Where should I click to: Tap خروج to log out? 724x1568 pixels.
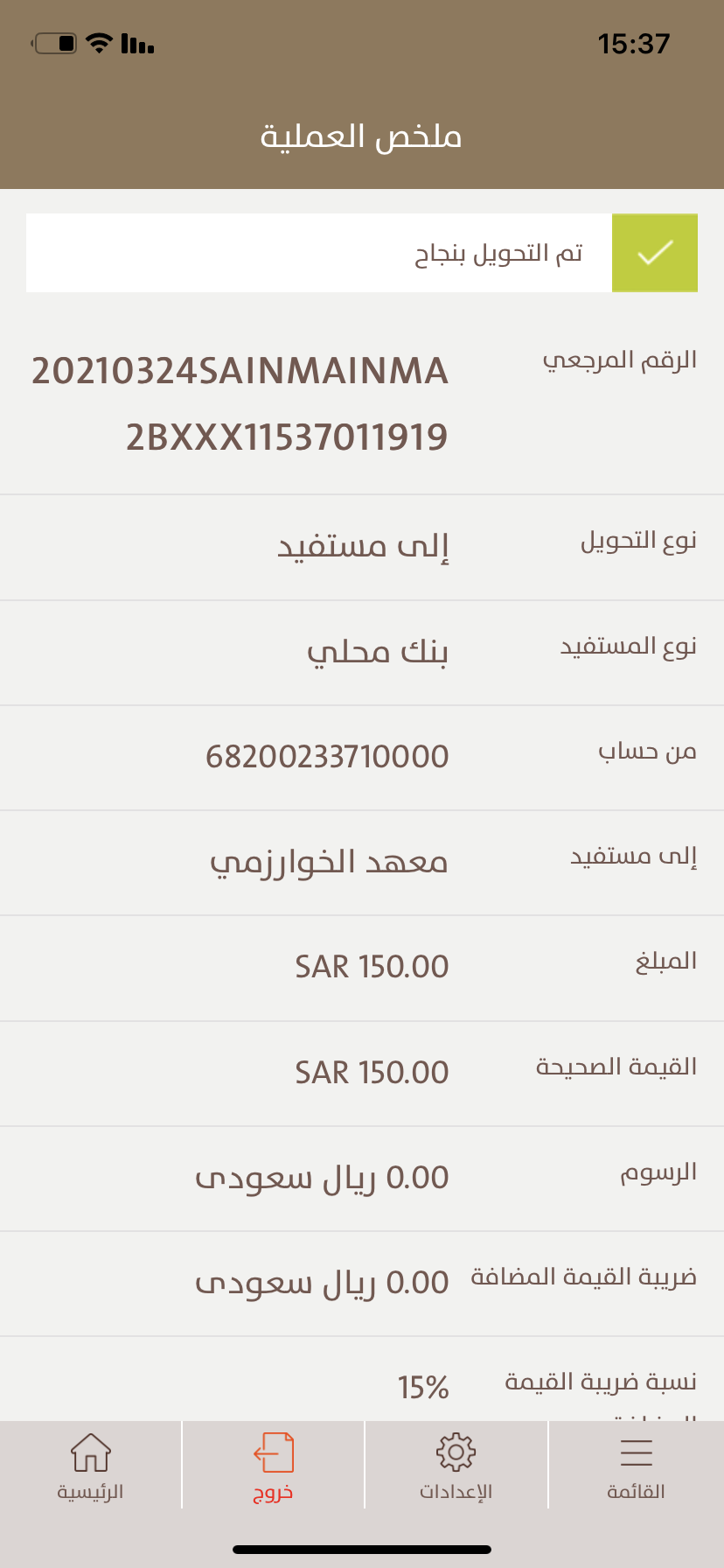273,1466
